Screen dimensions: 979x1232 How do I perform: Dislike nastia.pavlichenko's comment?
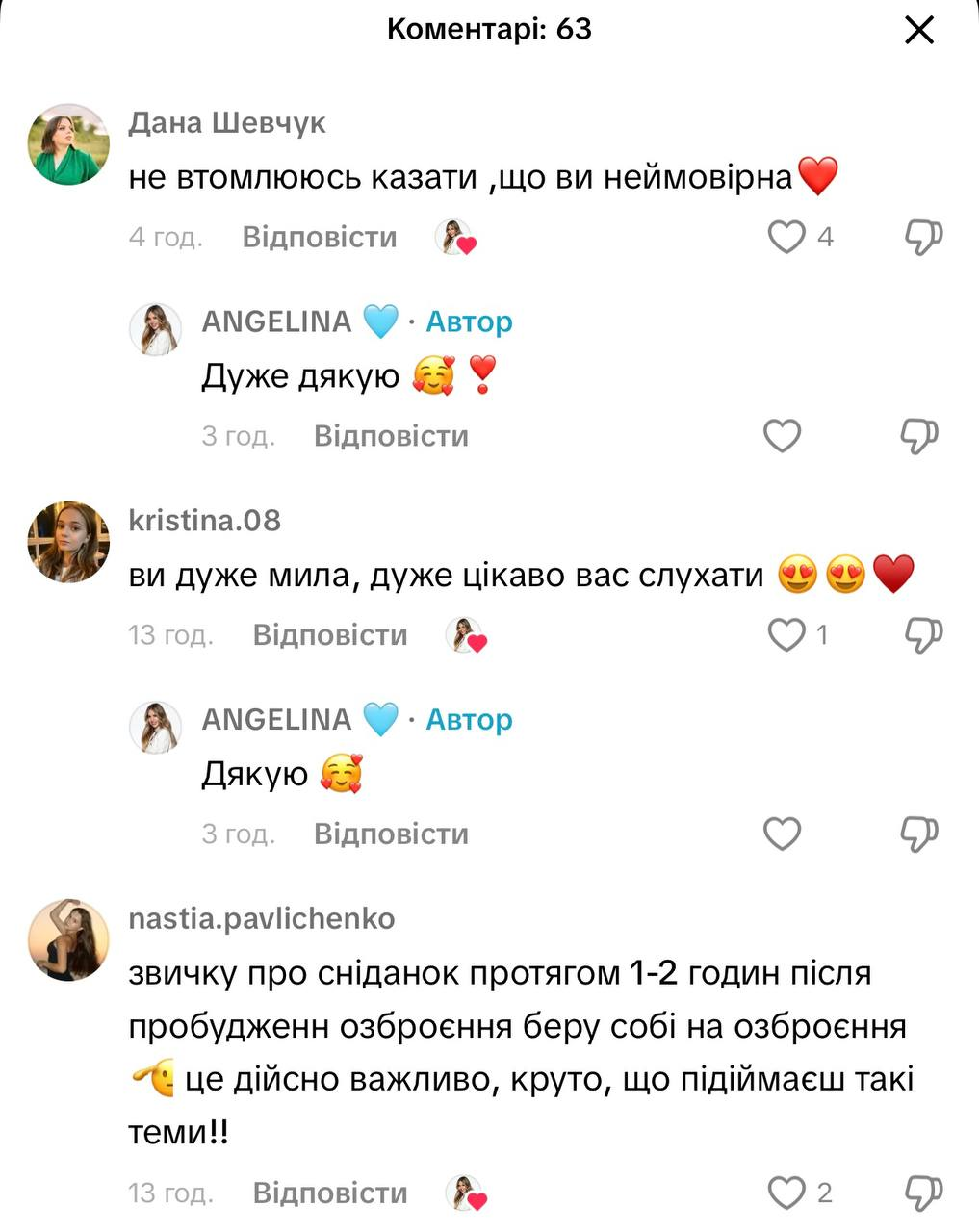(x=922, y=1193)
